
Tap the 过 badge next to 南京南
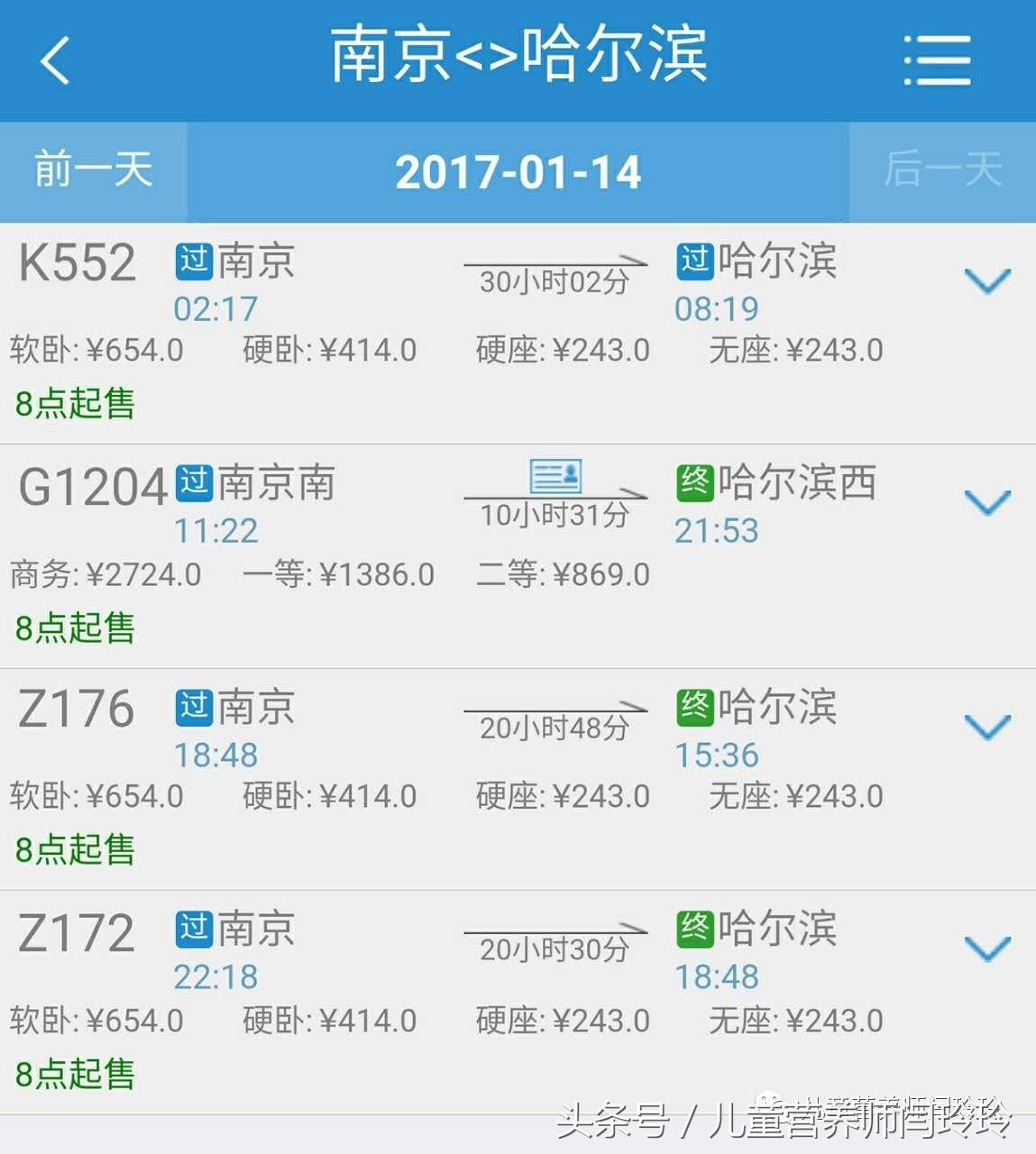click(195, 483)
